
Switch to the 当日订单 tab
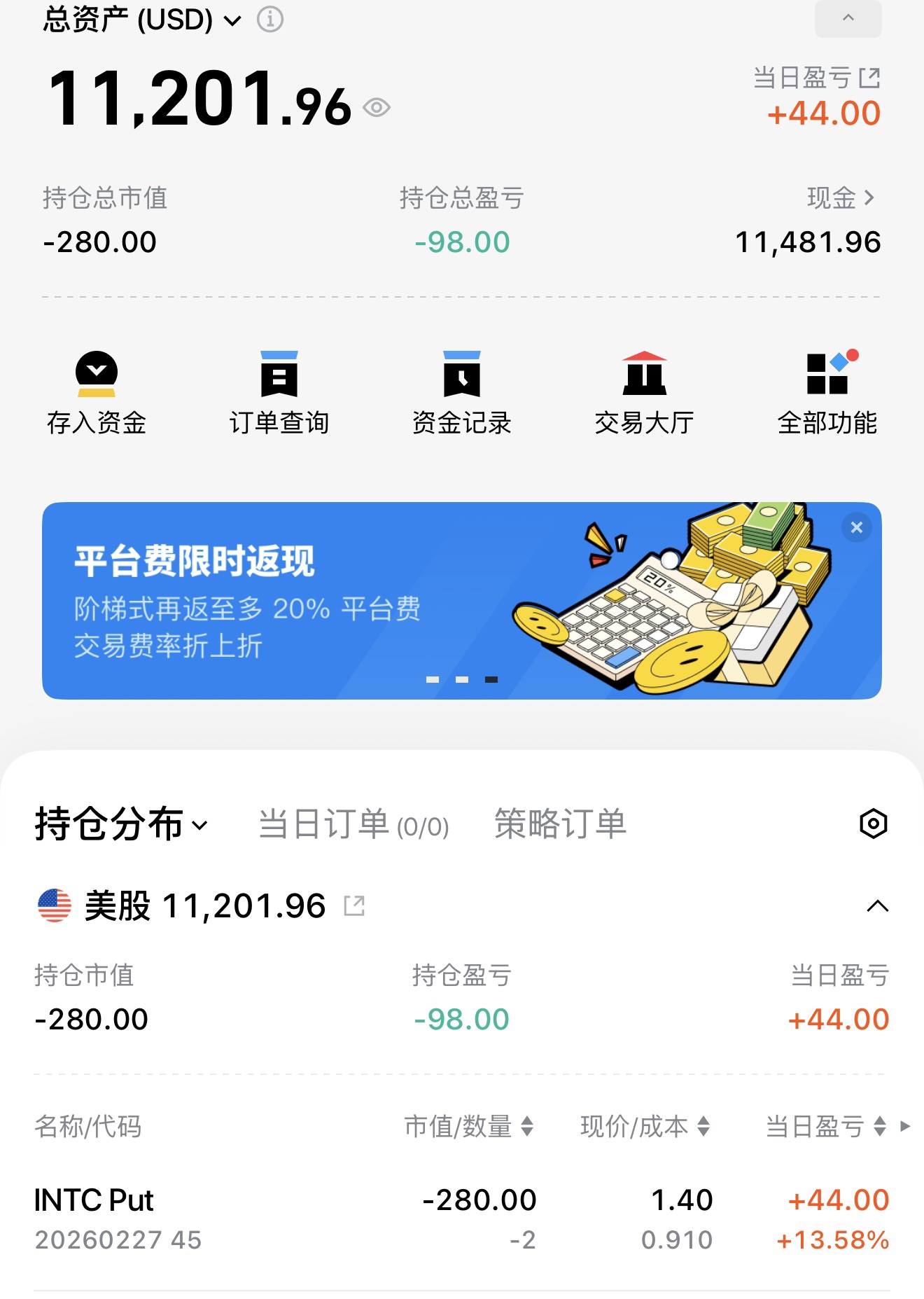click(353, 824)
